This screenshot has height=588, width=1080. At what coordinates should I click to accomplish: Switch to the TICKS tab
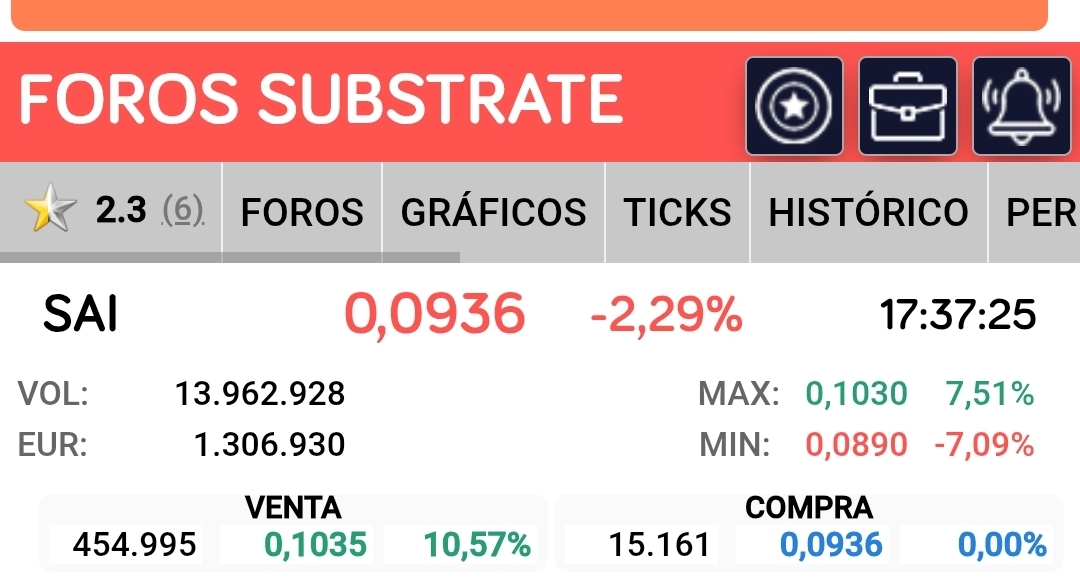pos(677,212)
